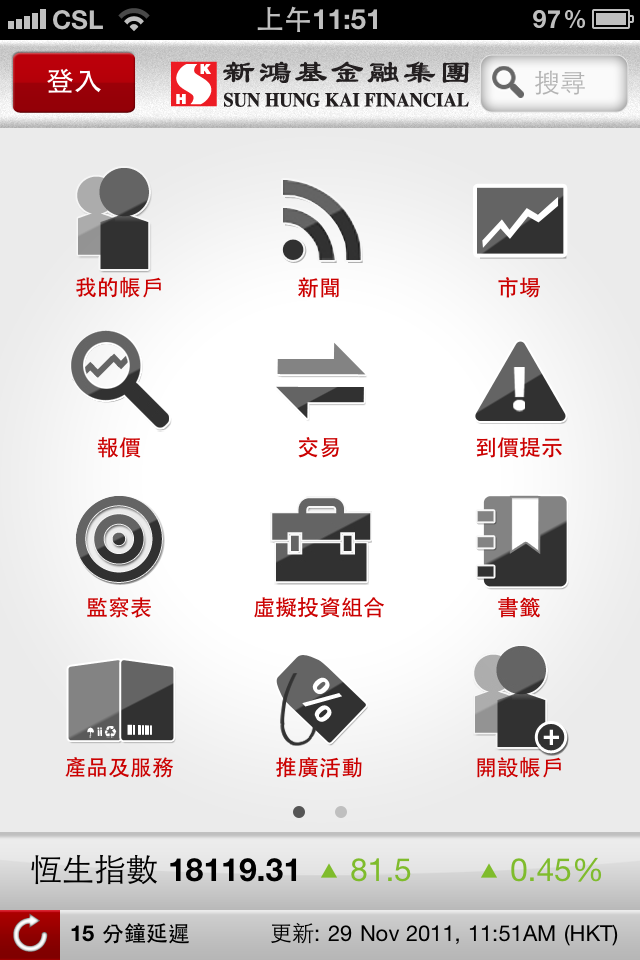Image resolution: width=640 pixels, height=960 pixels.
Task: Select 開設帳戶 to open an account
Action: (x=519, y=712)
